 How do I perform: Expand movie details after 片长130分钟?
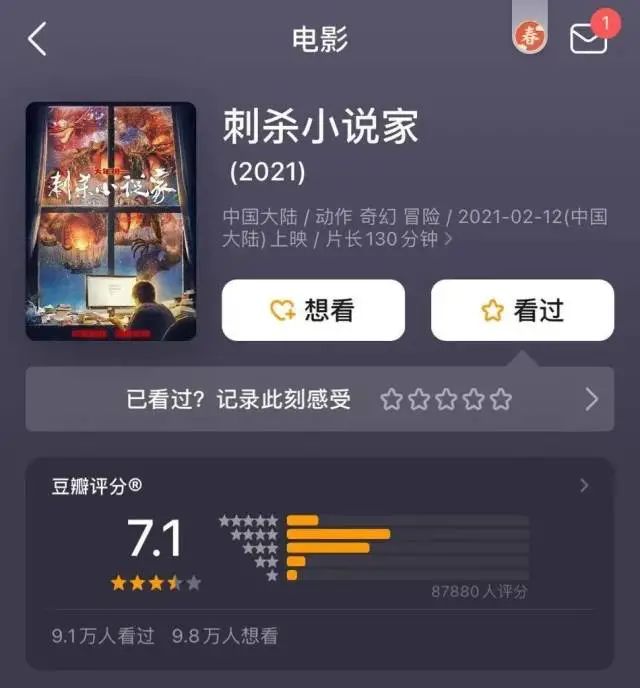coord(448,240)
